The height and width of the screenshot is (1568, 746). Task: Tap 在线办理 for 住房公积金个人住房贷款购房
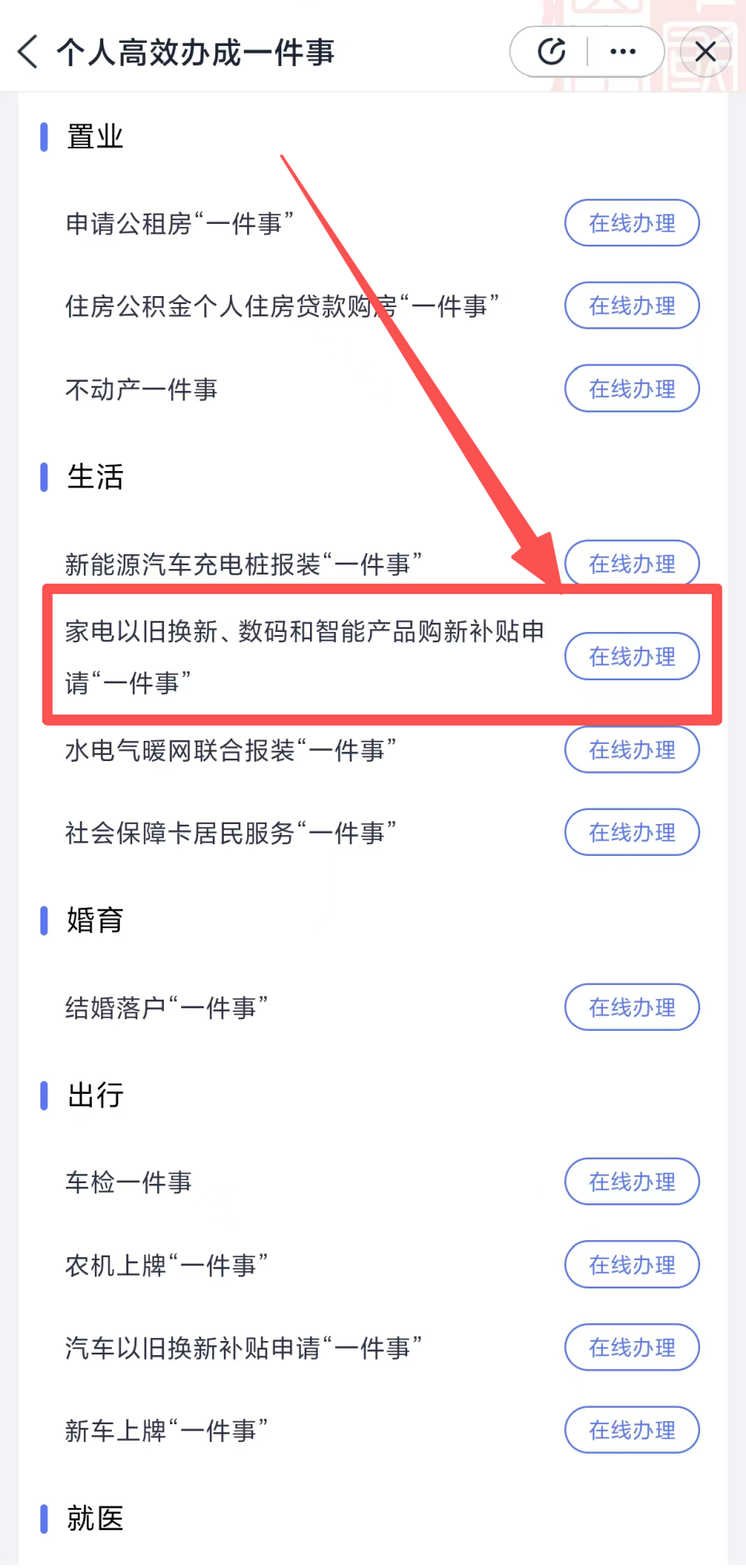click(632, 306)
